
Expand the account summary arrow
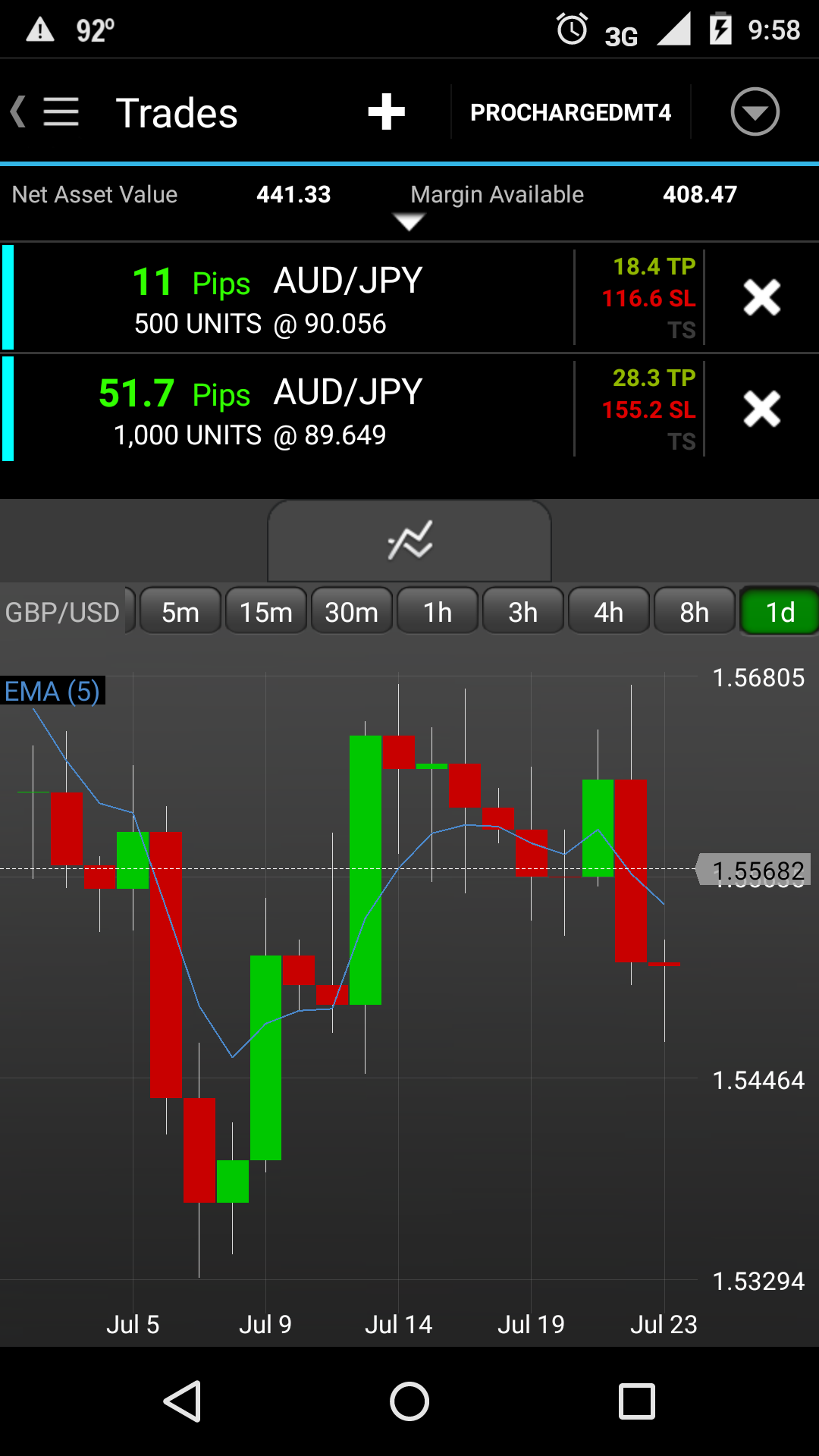(409, 222)
